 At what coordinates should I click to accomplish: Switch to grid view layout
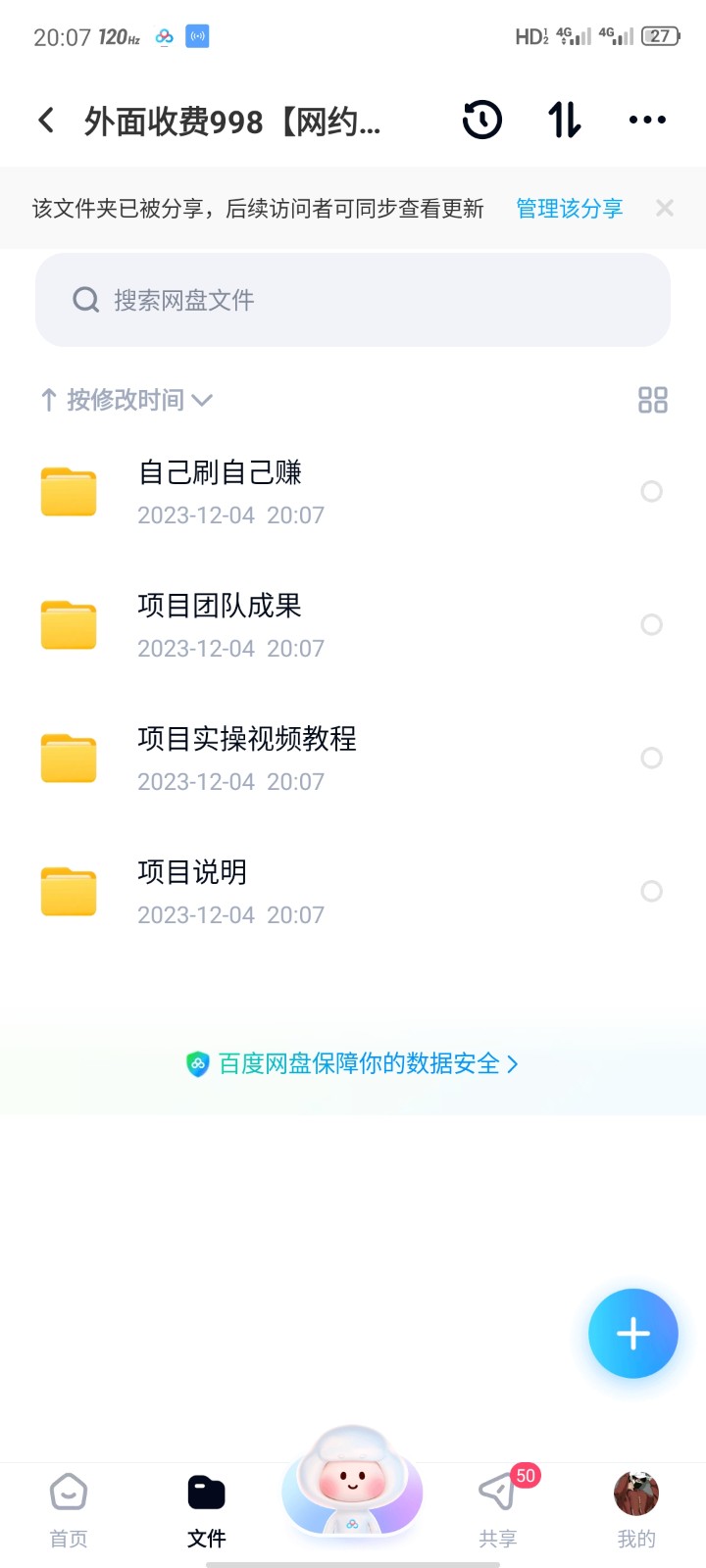click(652, 400)
